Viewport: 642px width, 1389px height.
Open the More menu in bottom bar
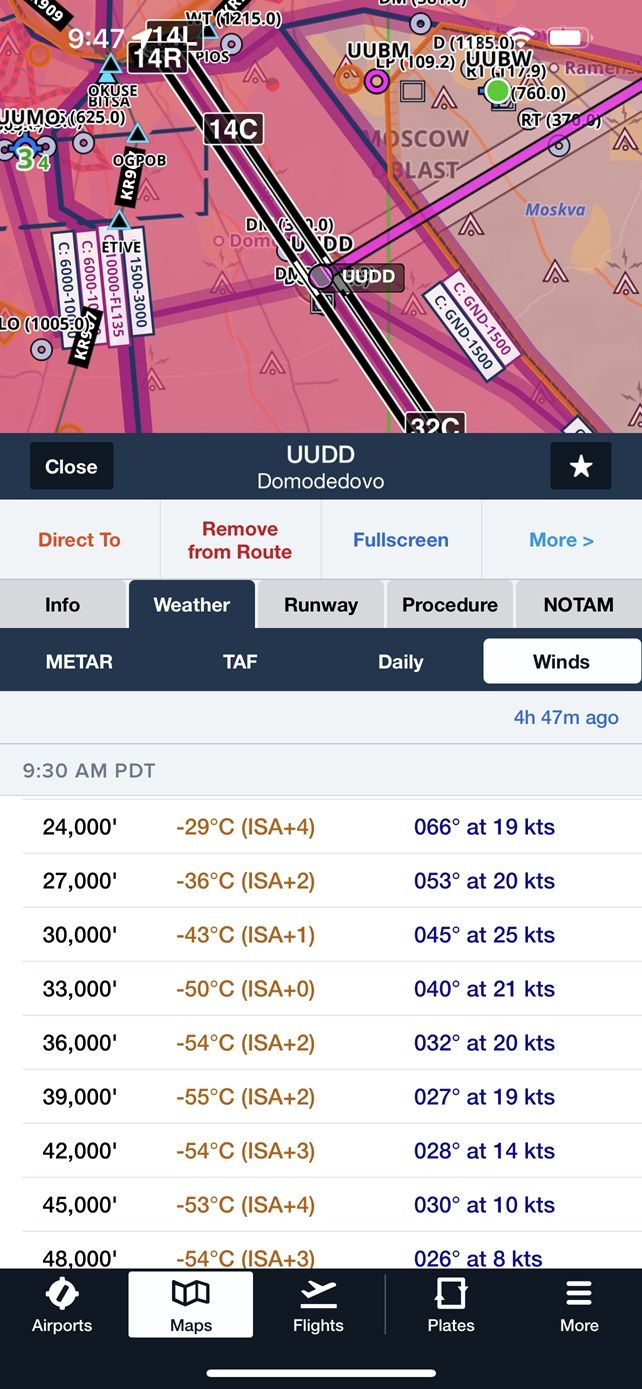coord(579,1305)
